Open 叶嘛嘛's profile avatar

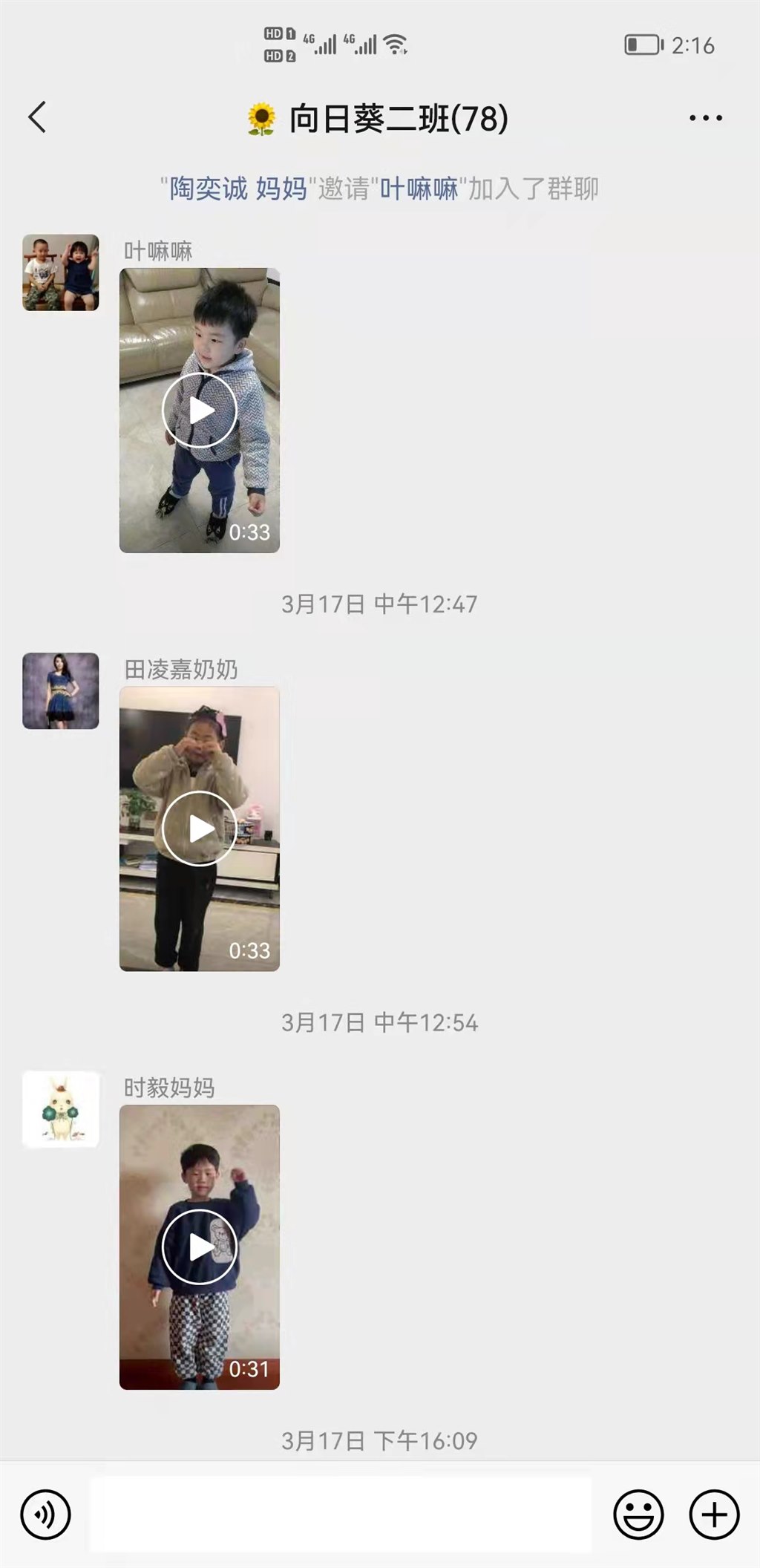(x=61, y=272)
